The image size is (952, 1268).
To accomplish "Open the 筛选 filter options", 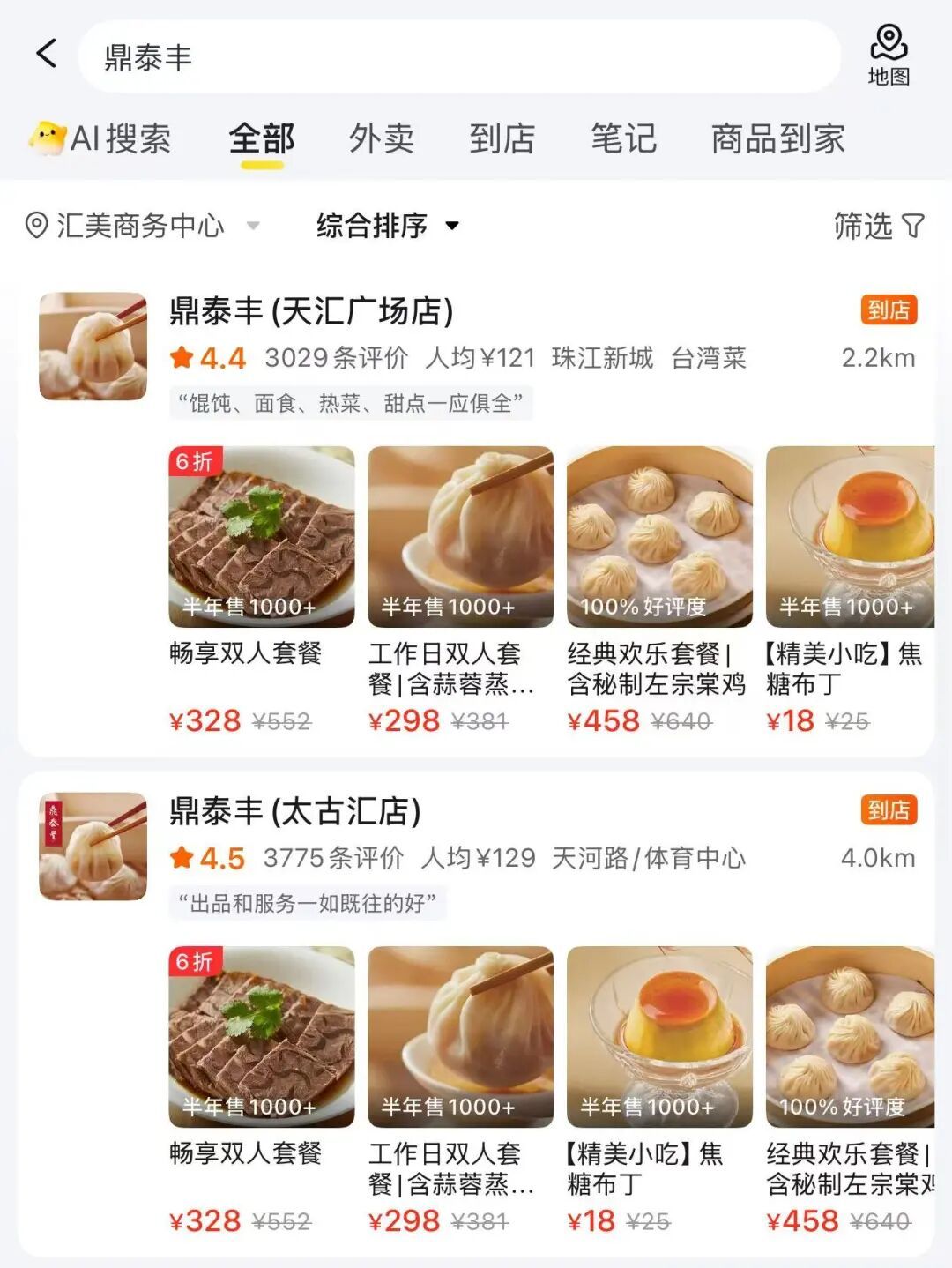I will coord(878,227).
